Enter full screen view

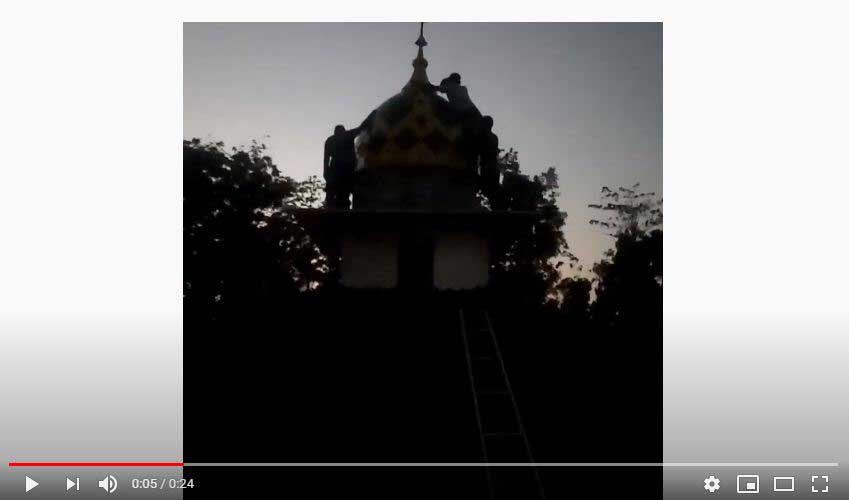tap(820, 484)
